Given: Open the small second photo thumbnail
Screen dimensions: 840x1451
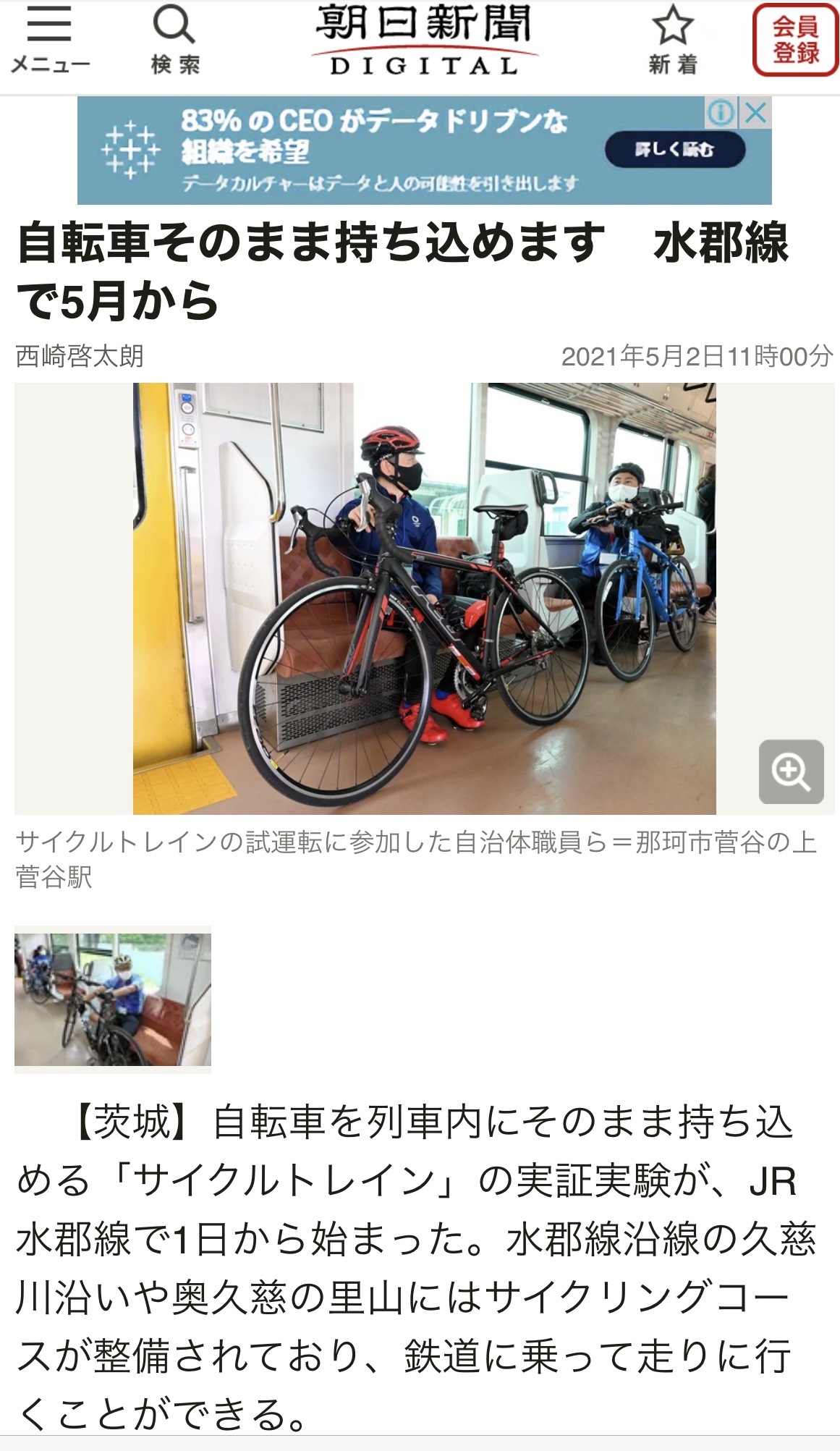Looking at the screenshot, I should click(113, 999).
